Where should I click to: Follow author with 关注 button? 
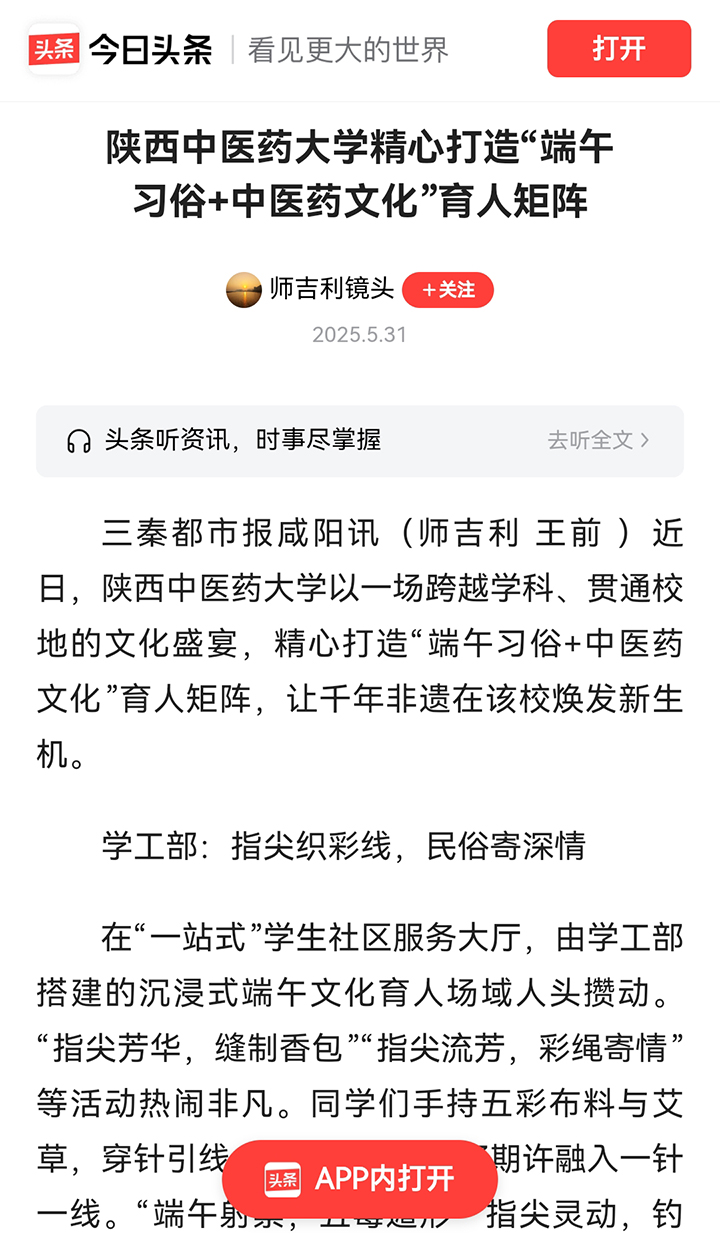coord(448,290)
